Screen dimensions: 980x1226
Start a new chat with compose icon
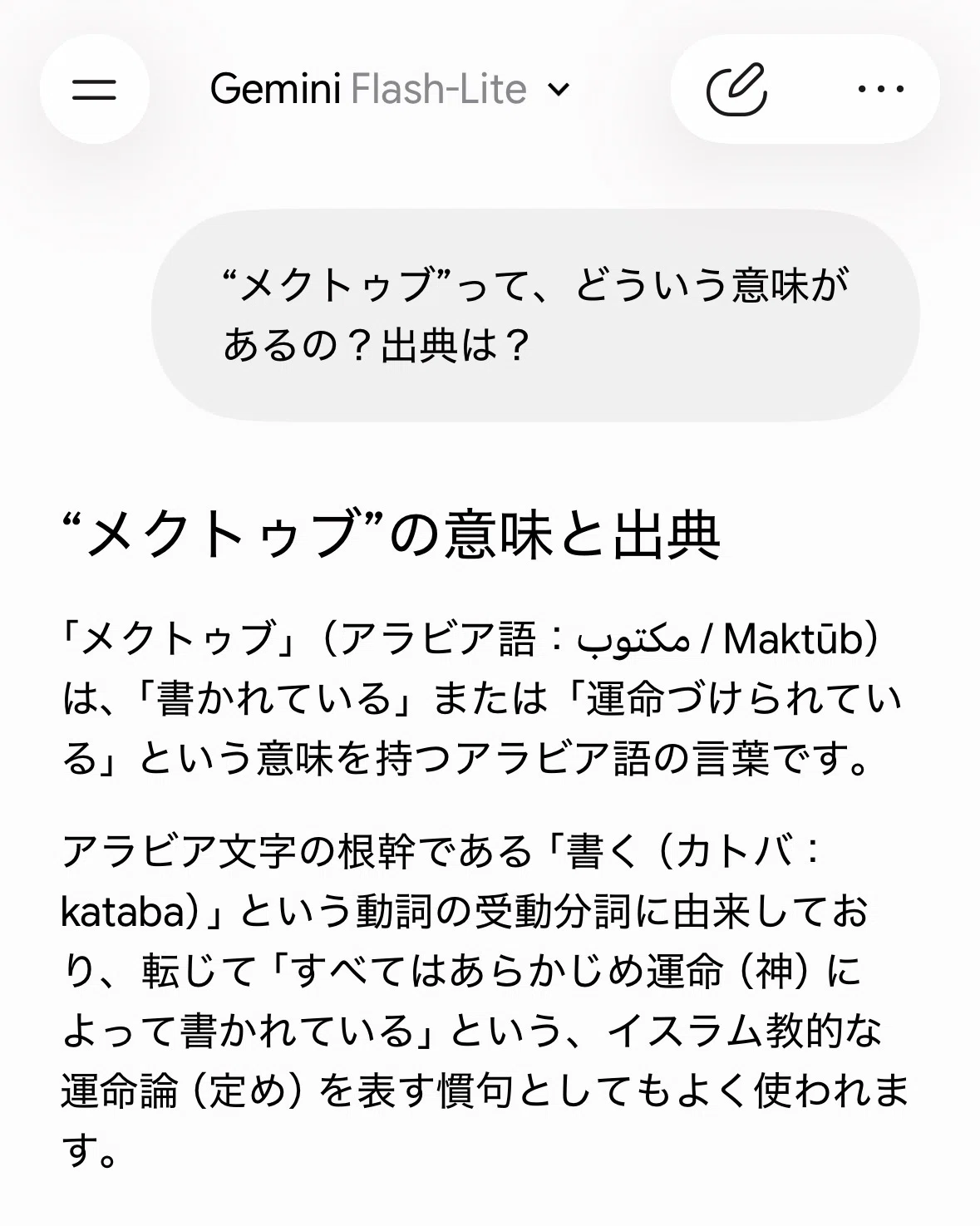(x=736, y=89)
